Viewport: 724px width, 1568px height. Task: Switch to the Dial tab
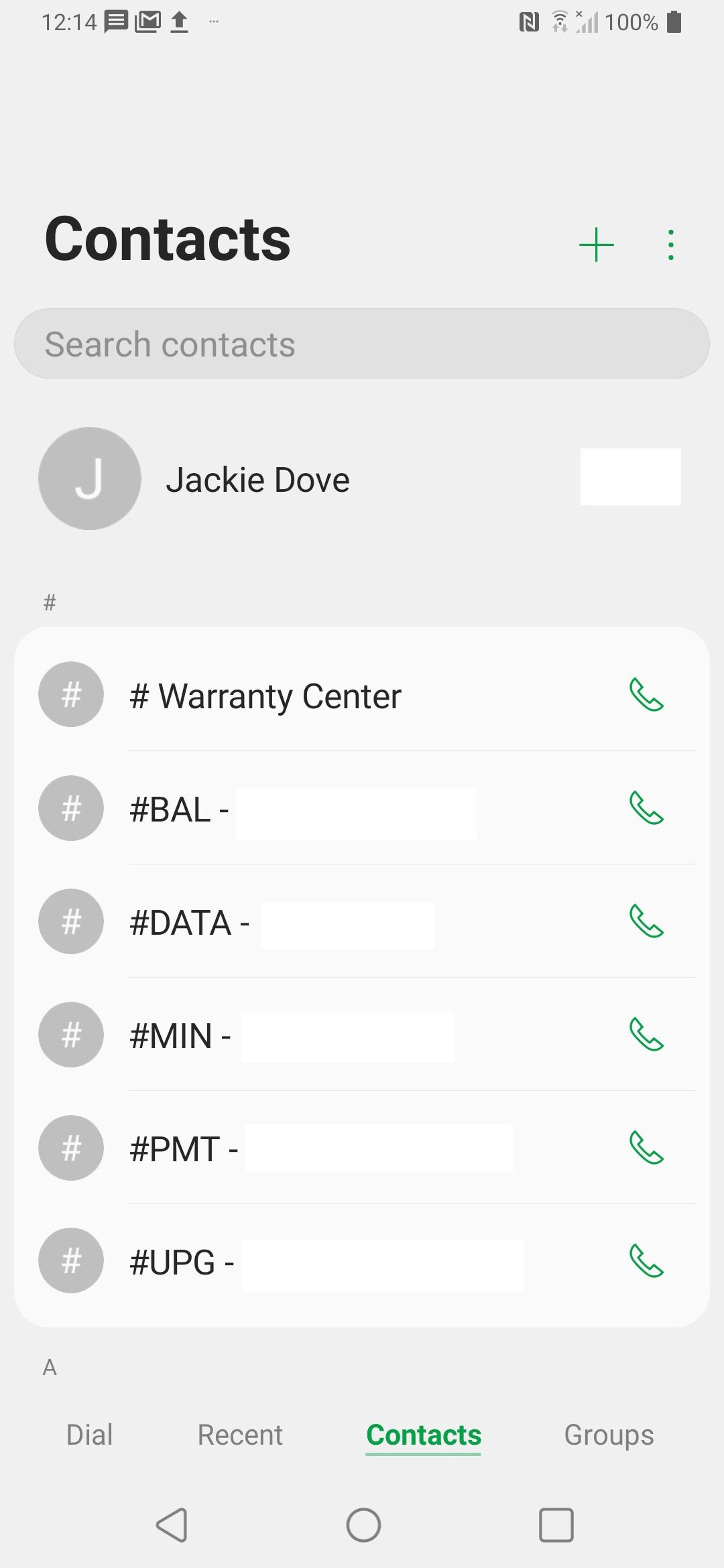pyautogui.click(x=89, y=1435)
